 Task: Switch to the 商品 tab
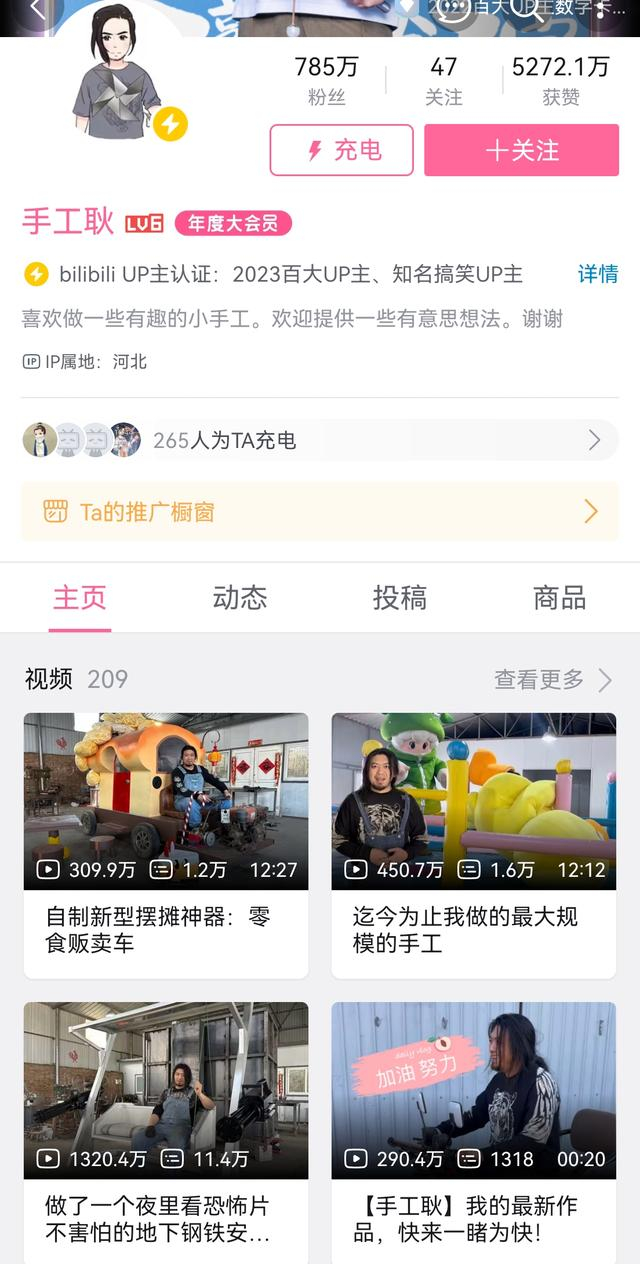[x=559, y=598]
